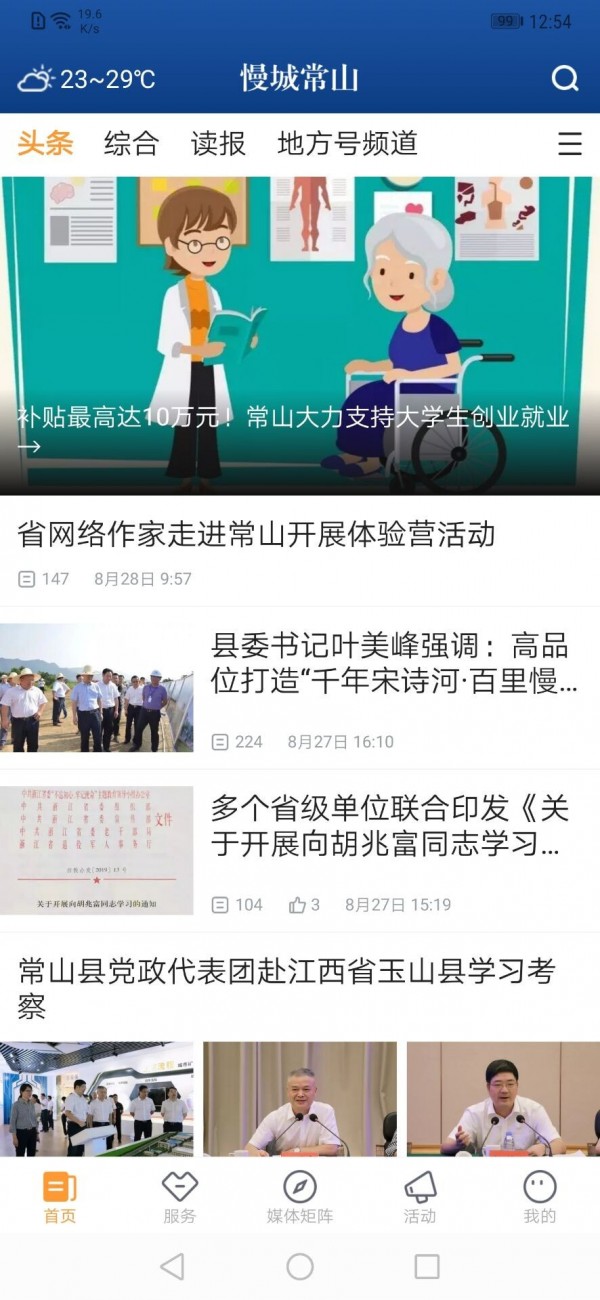Switch to the 活动 tab
600x1300 pixels.
[x=420, y=1197]
